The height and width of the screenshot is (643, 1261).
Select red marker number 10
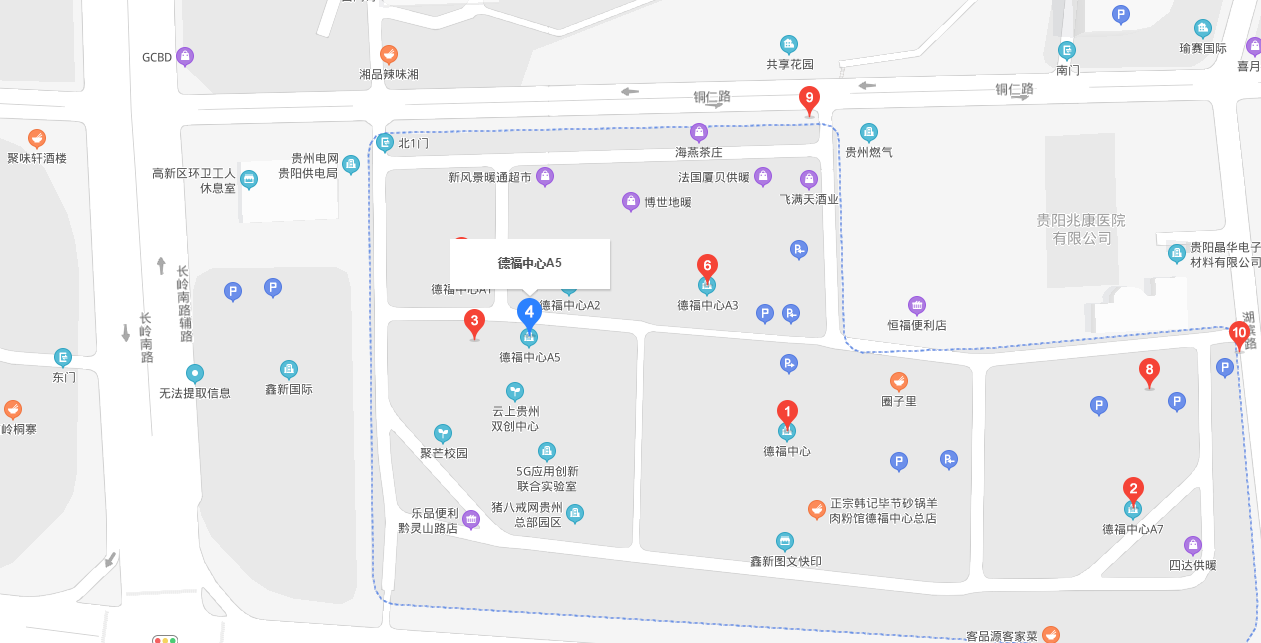[1239, 333]
